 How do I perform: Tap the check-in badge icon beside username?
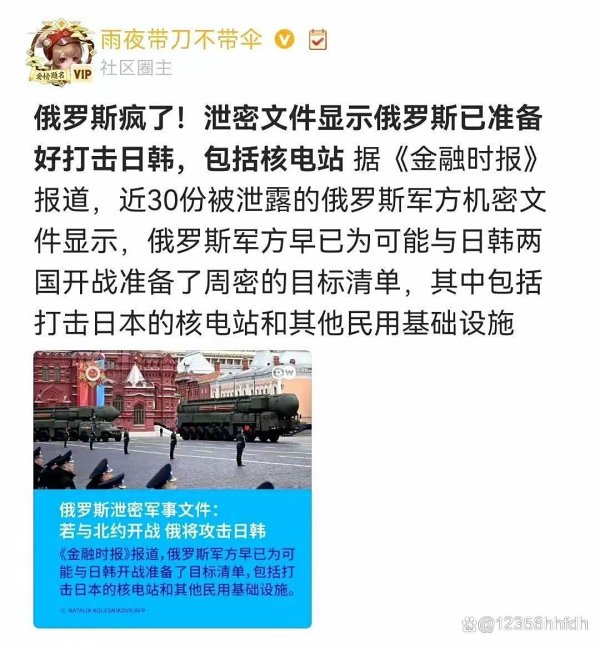pos(317,39)
